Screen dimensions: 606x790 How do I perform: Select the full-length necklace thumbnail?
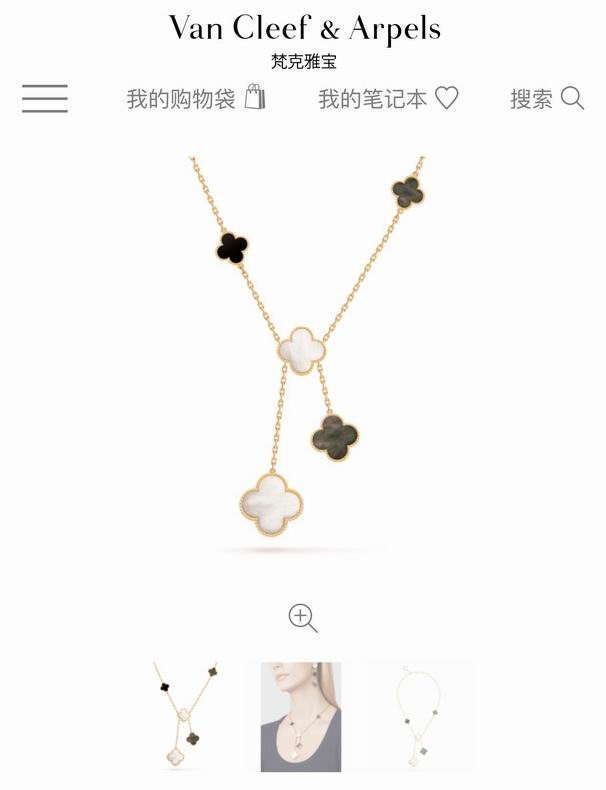click(418, 716)
